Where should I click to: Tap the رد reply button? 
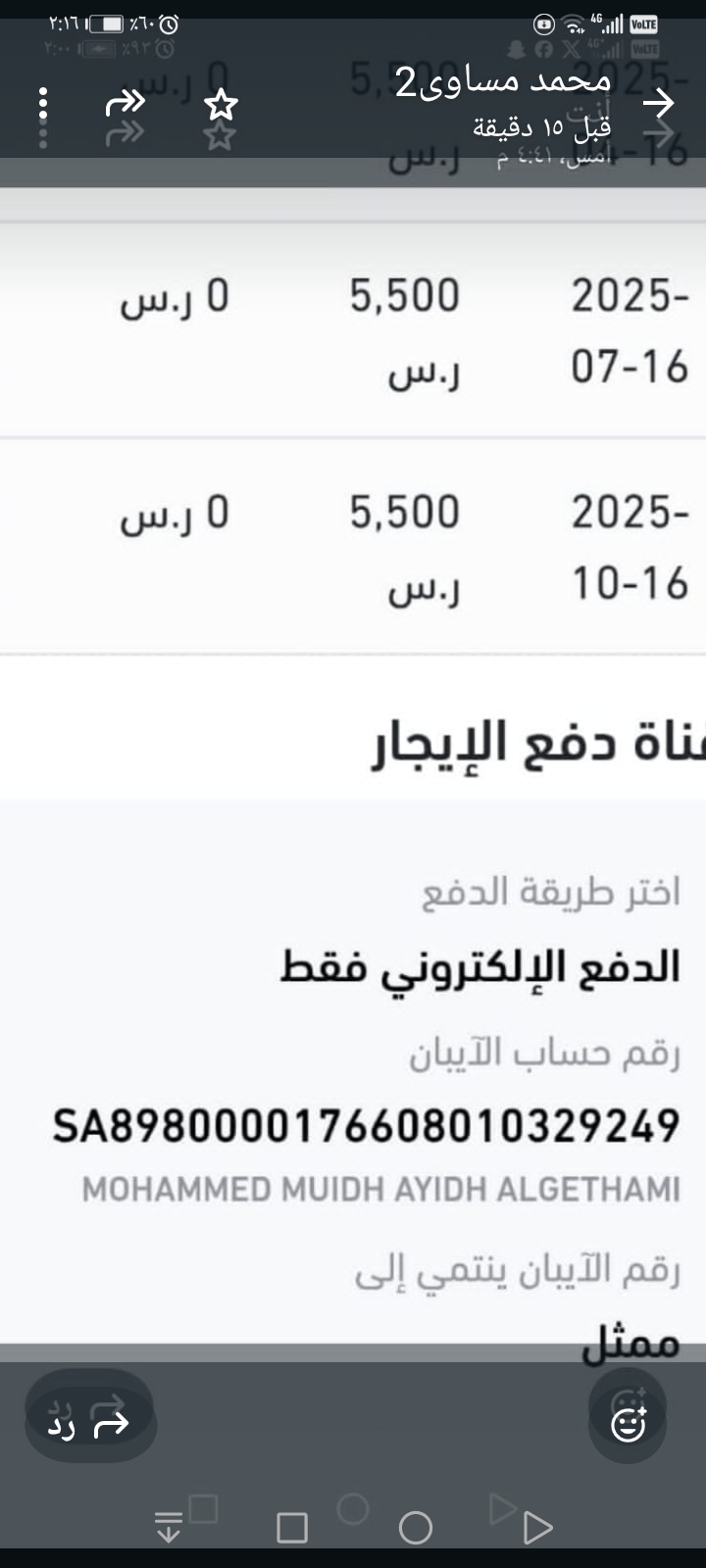click(88, 1423)
